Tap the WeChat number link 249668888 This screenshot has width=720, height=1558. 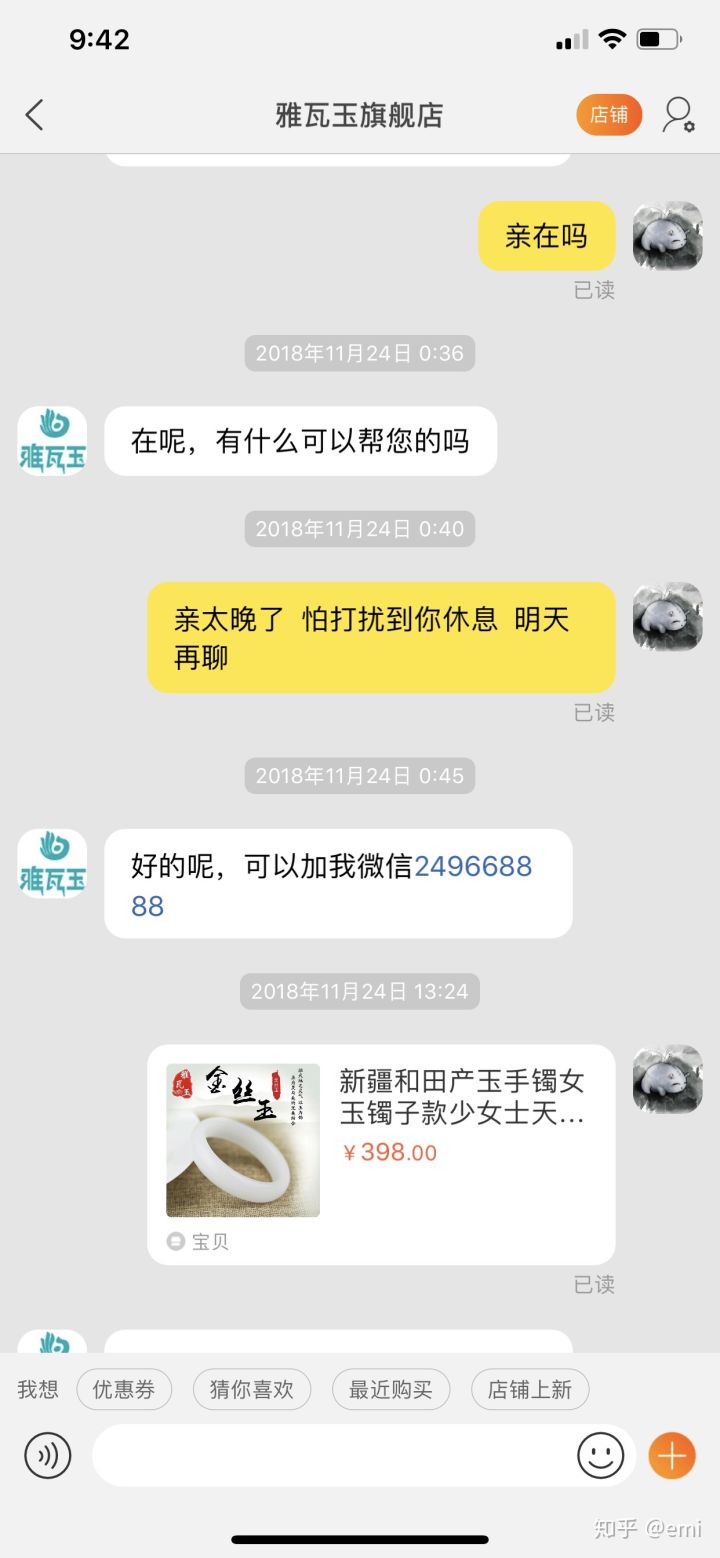pos(472,866)
